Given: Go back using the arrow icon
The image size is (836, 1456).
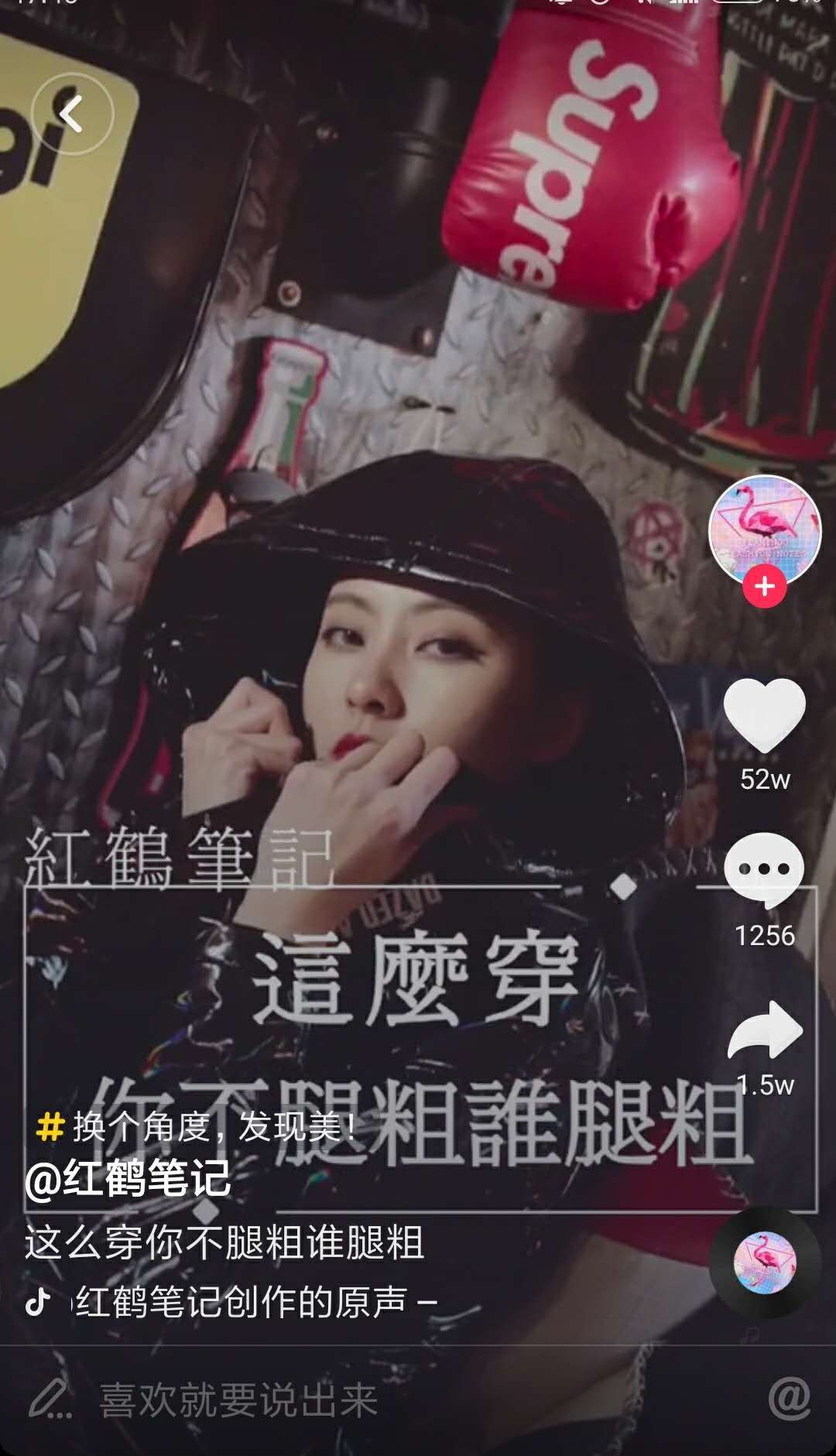Looking at the screenshot, I should pyautogui.click(x=72, y=115).
